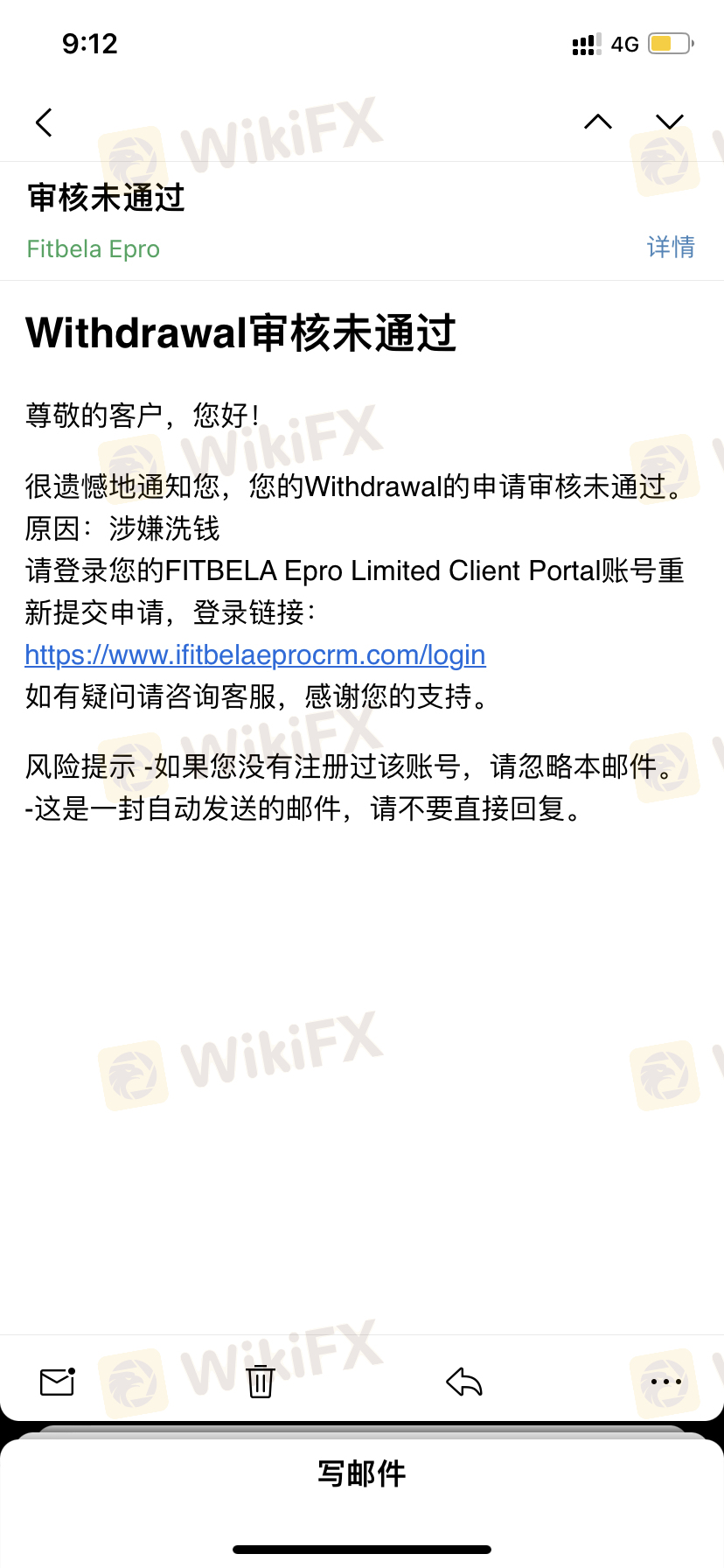Jump to the previous email
724x1568 pixels.
point(598,122)
